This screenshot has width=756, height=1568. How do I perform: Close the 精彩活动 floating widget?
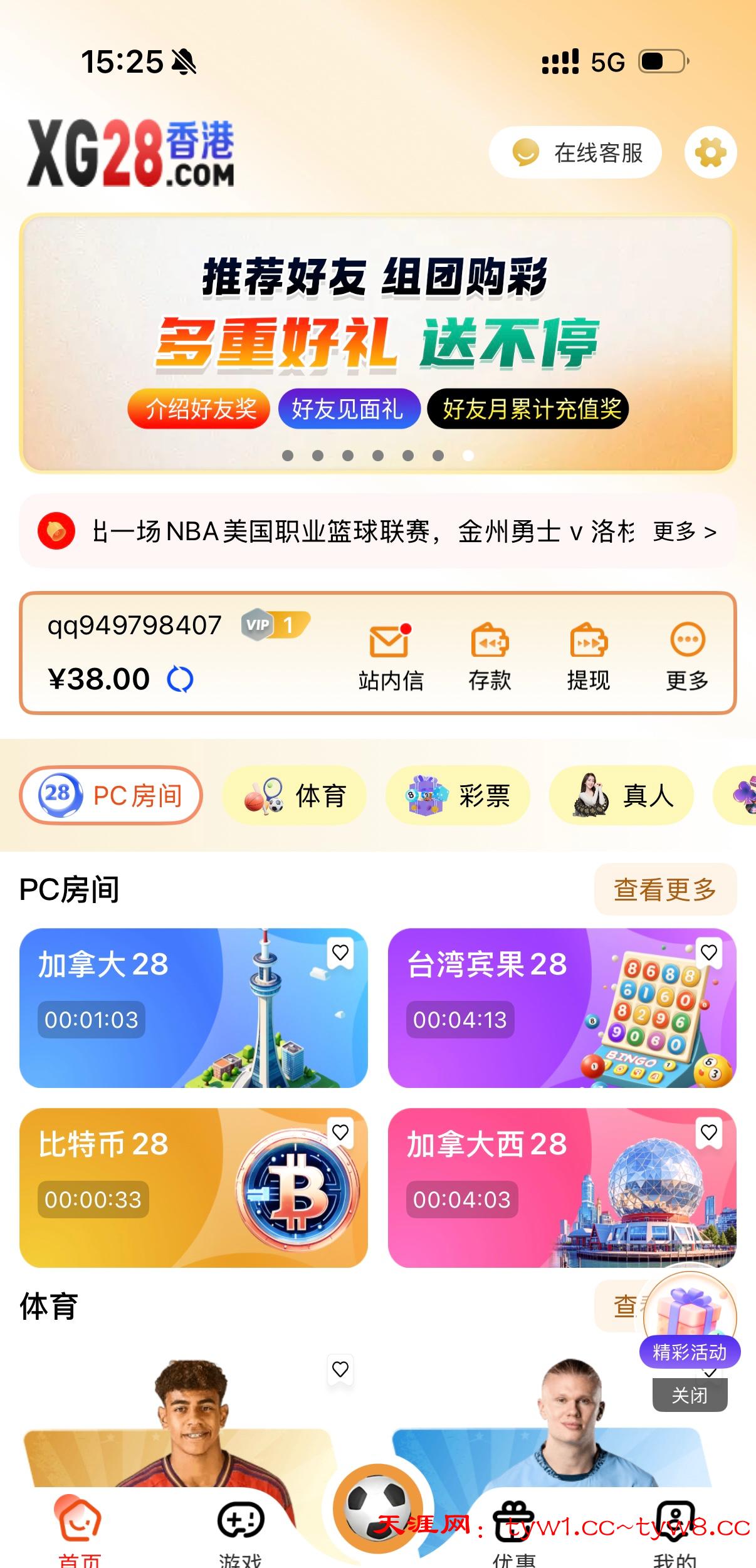690,1396
